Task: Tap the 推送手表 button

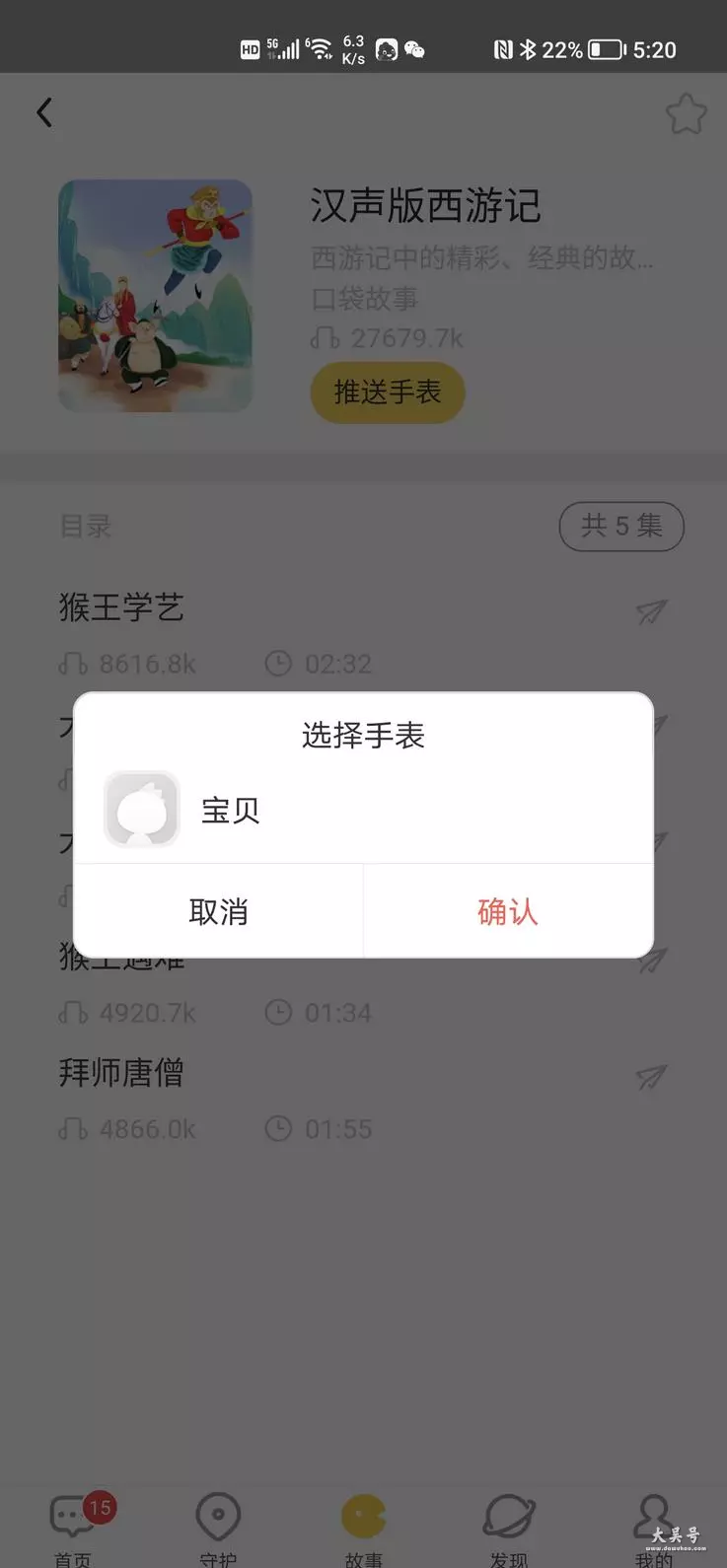Action: click(388, 392)
